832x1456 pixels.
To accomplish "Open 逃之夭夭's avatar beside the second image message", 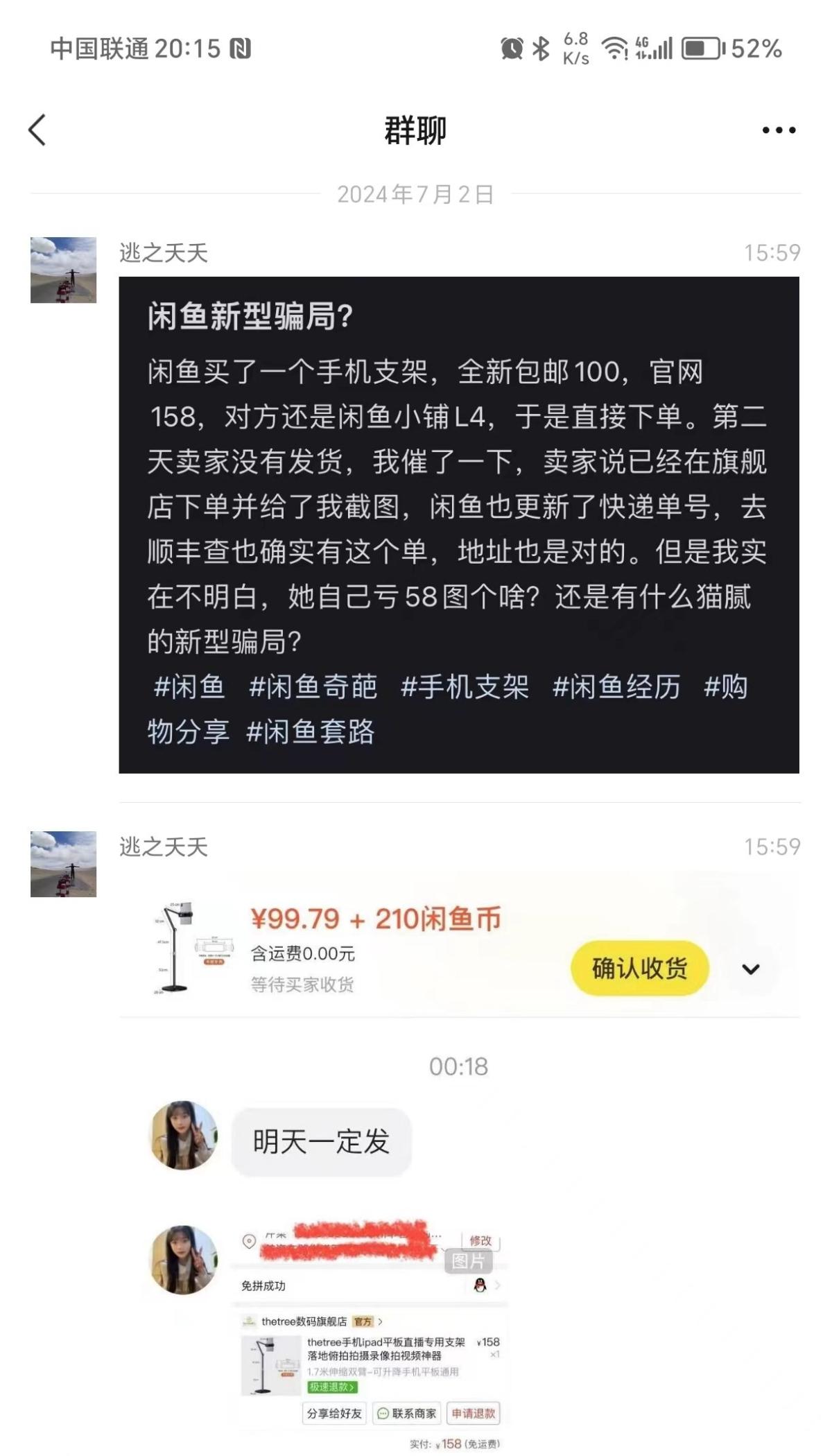I will click(x=63, y=863).
